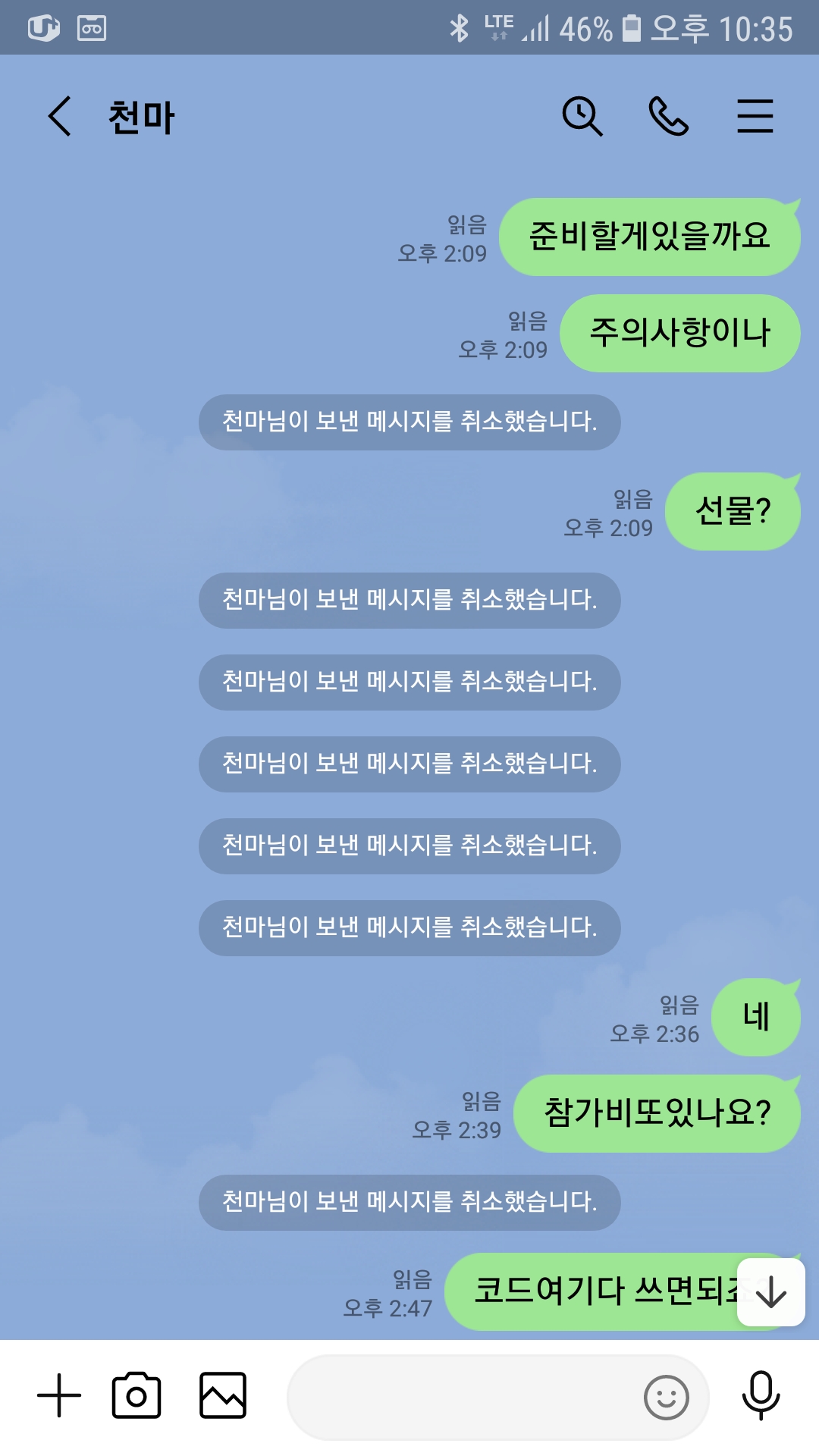Open the emoji and sticker picker
This screenshot has width=819, height=1456.
(x=666, y=1397)
